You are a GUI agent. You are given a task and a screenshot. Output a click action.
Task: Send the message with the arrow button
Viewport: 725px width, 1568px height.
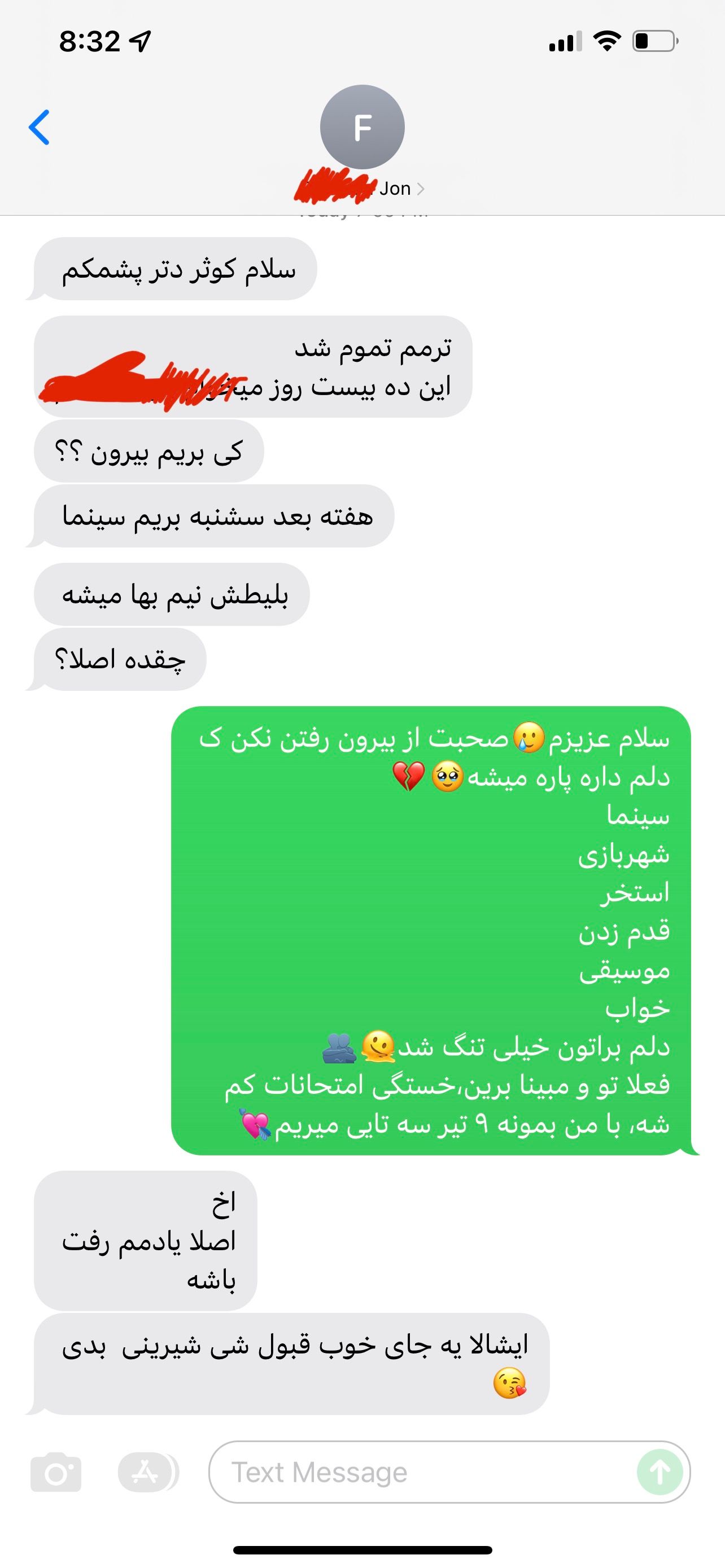pyautogui.click(x=660, y=1473)
